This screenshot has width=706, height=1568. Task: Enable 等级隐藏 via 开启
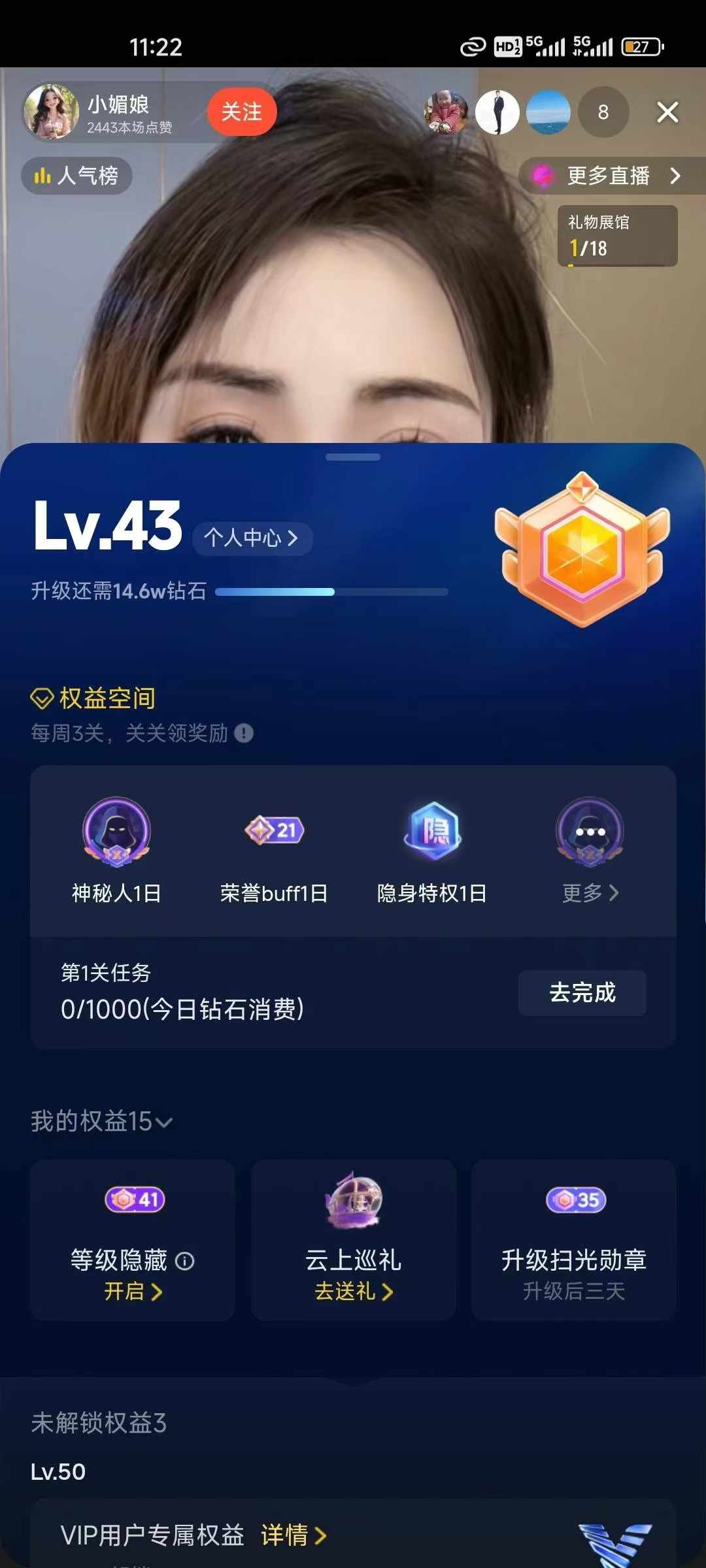(x=133, y=1292)
